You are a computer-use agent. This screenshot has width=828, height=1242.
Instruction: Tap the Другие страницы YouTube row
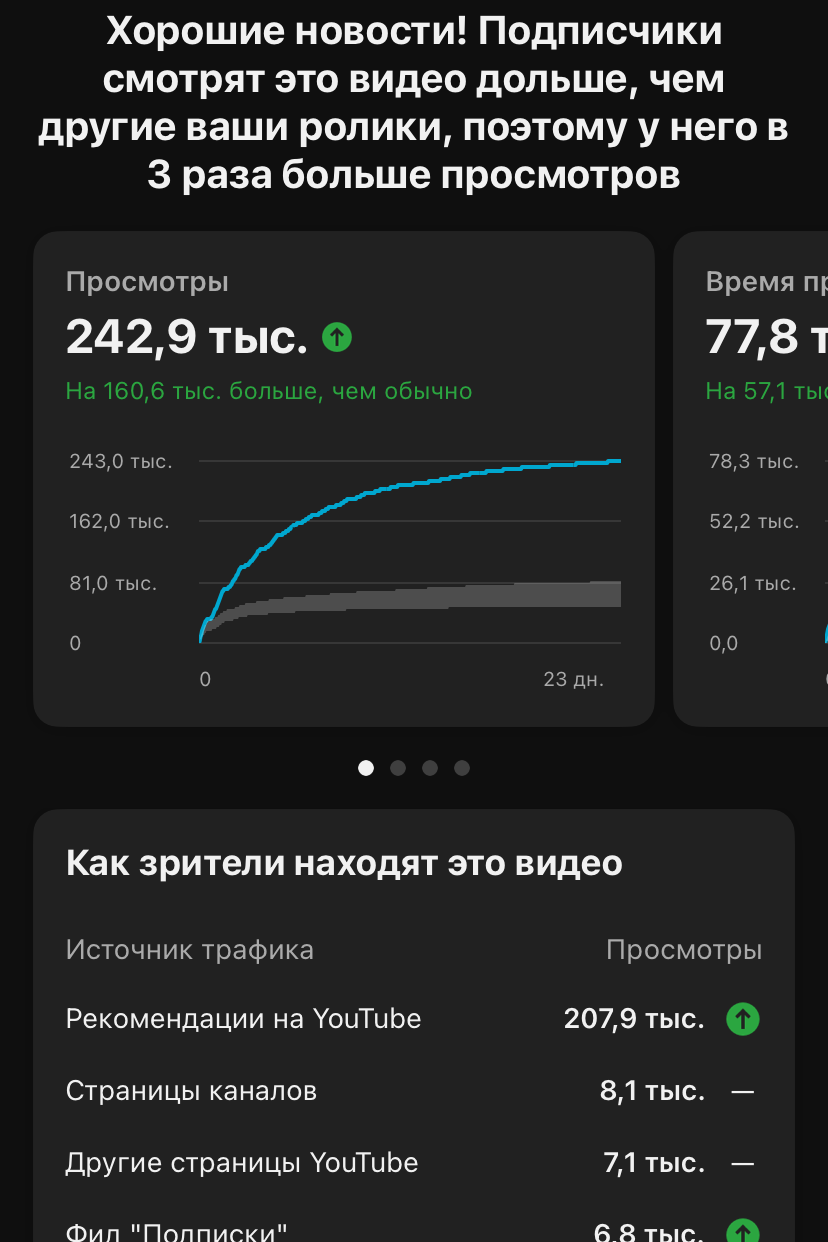tap(400, 1162)
